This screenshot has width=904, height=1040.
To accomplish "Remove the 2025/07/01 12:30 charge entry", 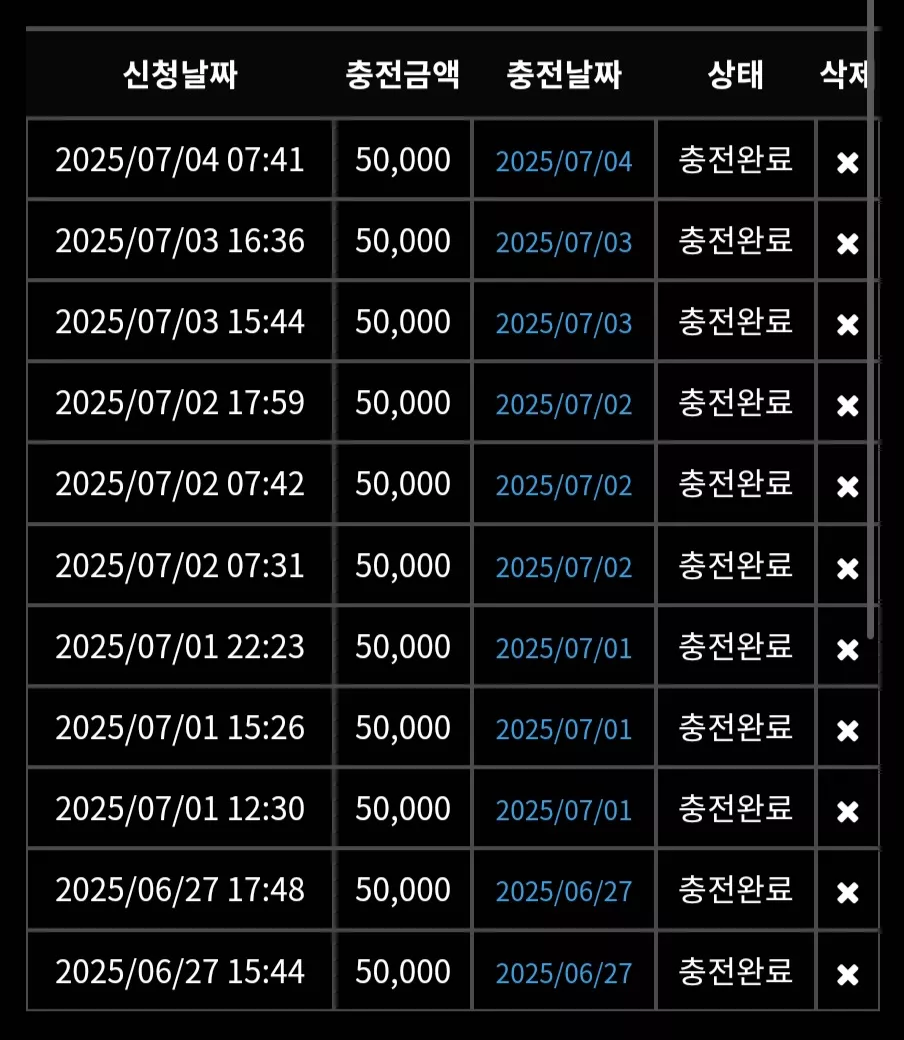I will tap(848, 811).
